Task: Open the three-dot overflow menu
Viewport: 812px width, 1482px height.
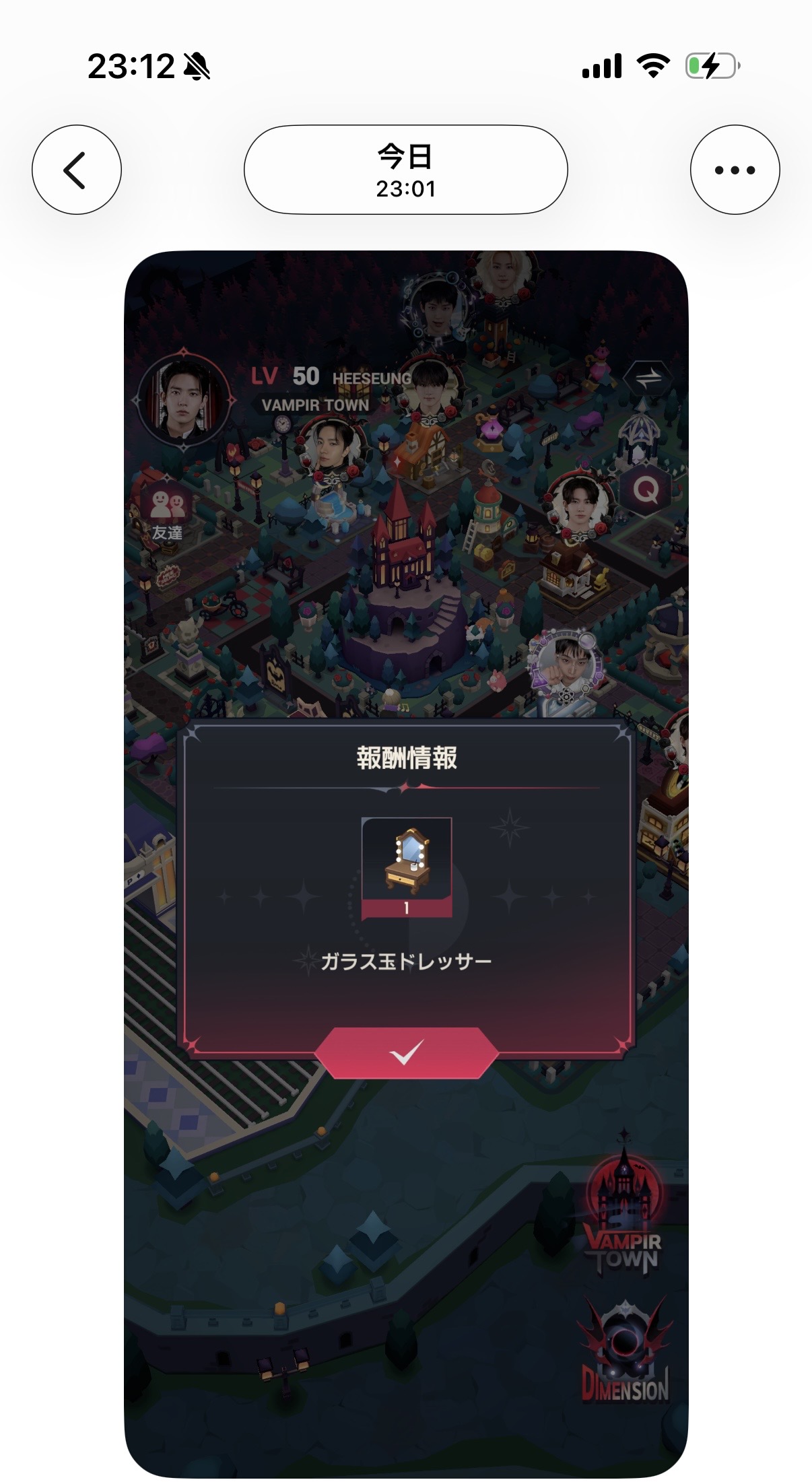Action: 735,170
